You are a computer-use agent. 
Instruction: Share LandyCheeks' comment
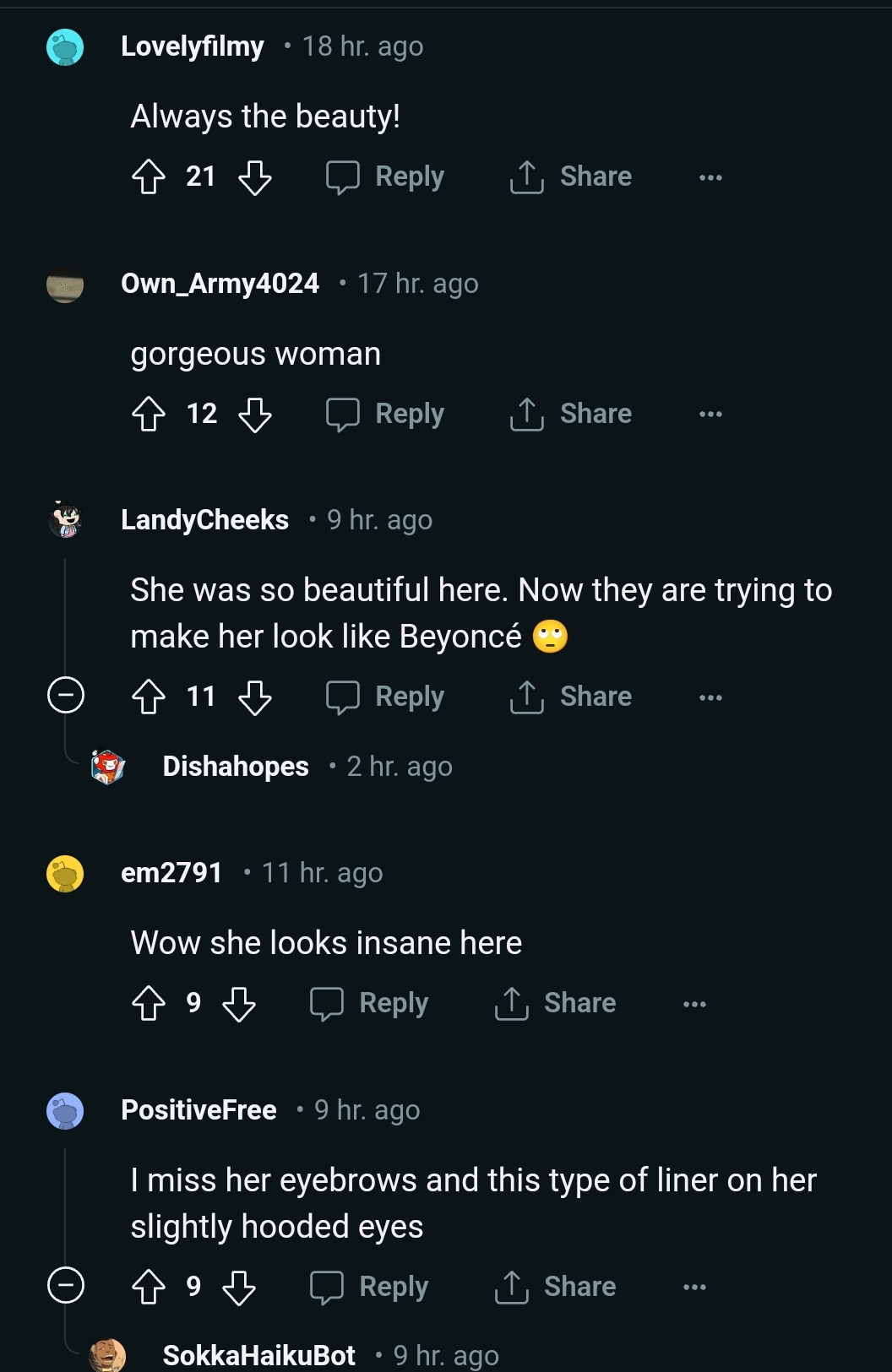point(571,697)
